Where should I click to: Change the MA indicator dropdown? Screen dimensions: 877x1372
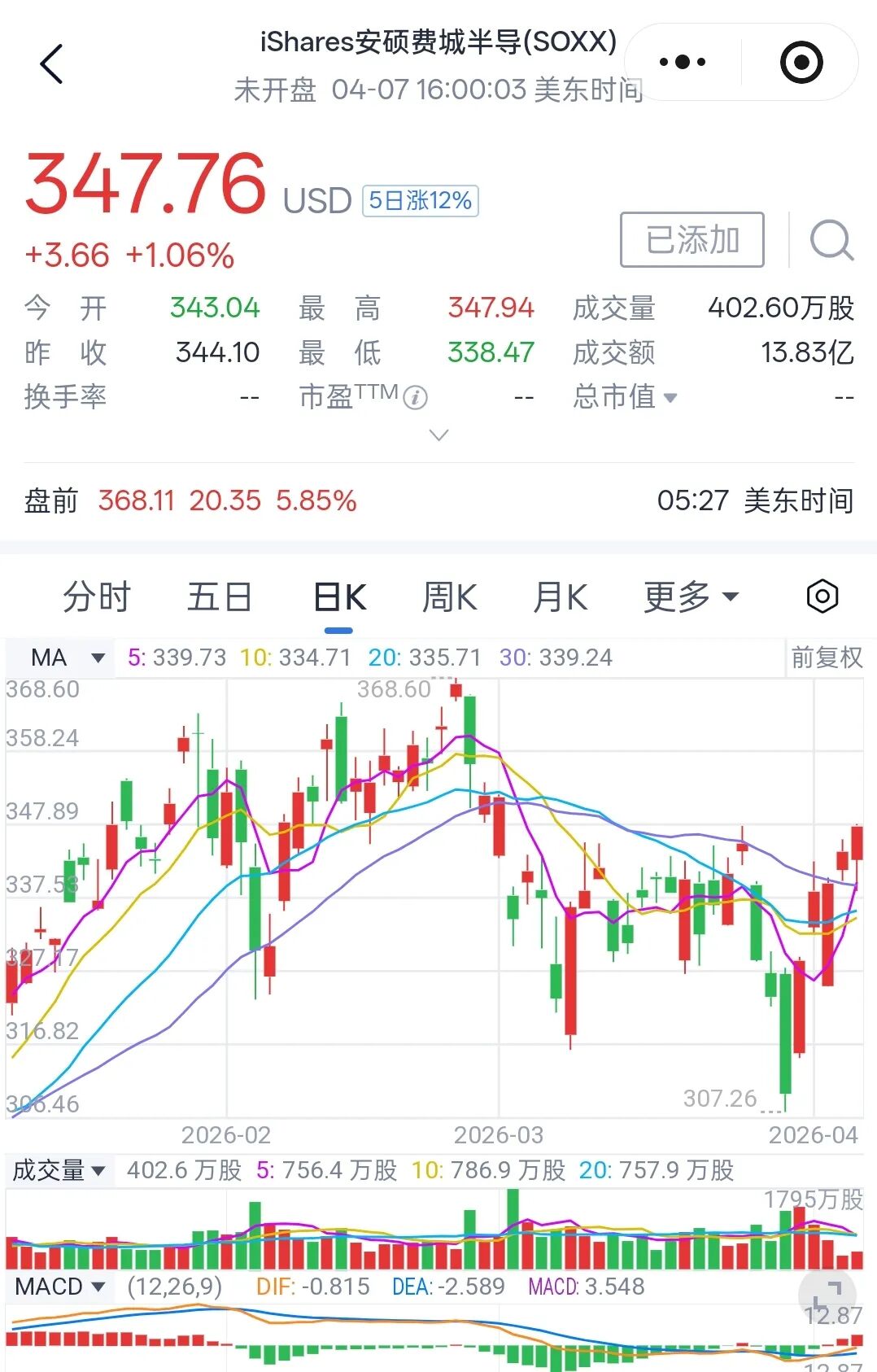click(68, 658)
